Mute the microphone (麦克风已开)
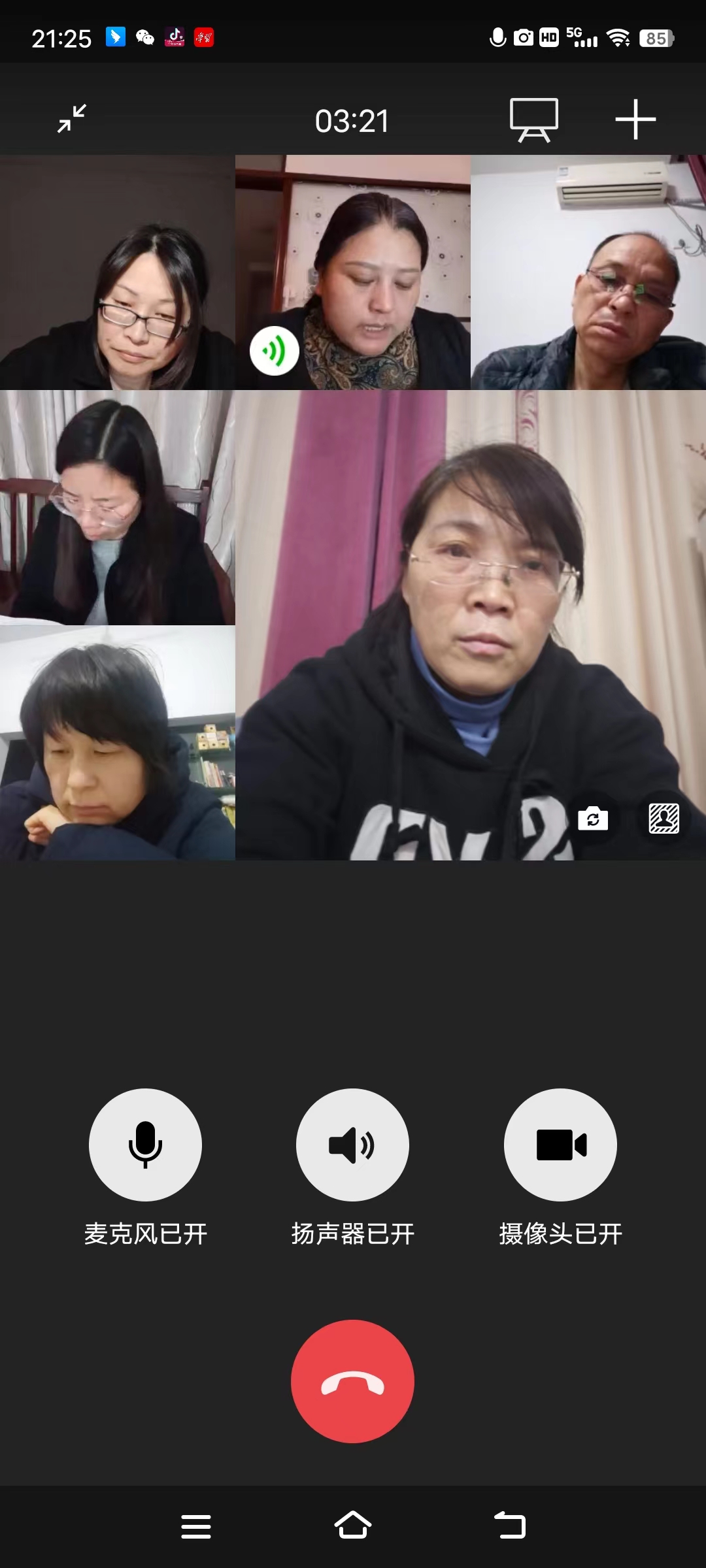 click(145, 1145)
